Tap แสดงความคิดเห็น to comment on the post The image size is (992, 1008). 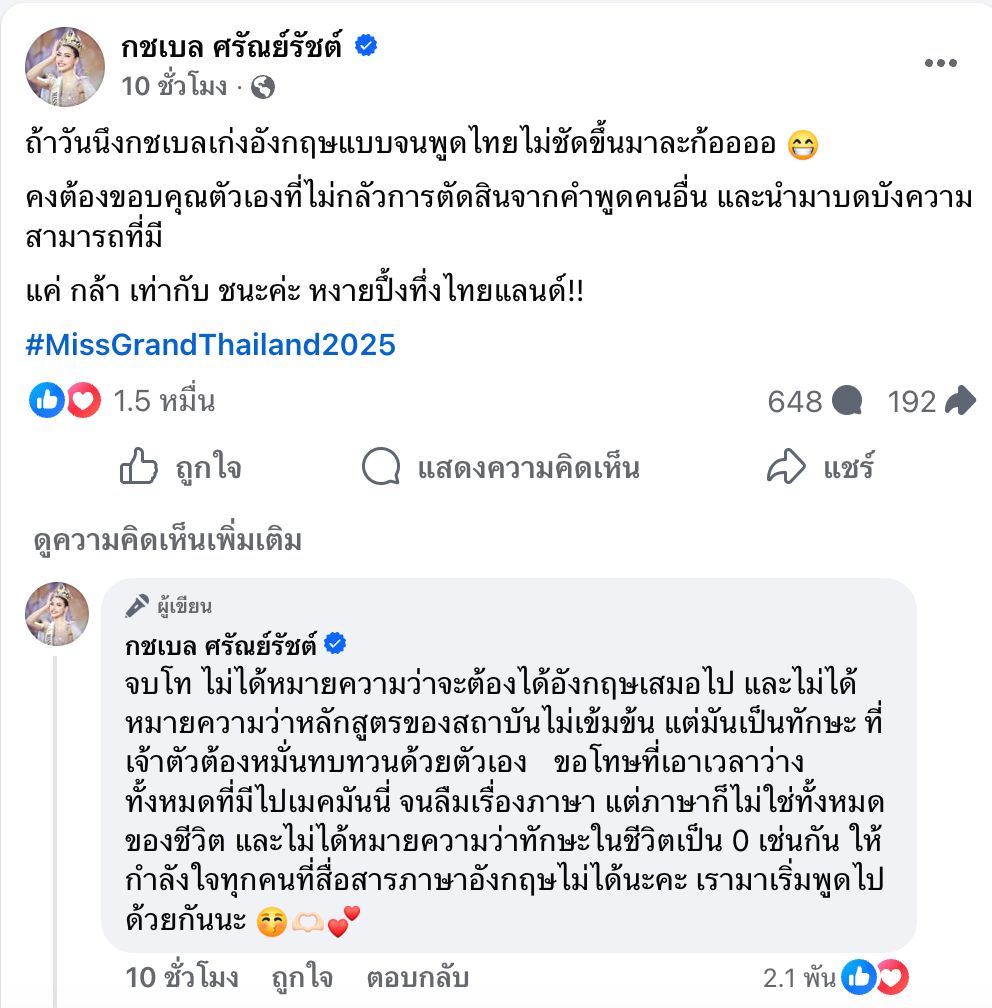click(501, 467)
